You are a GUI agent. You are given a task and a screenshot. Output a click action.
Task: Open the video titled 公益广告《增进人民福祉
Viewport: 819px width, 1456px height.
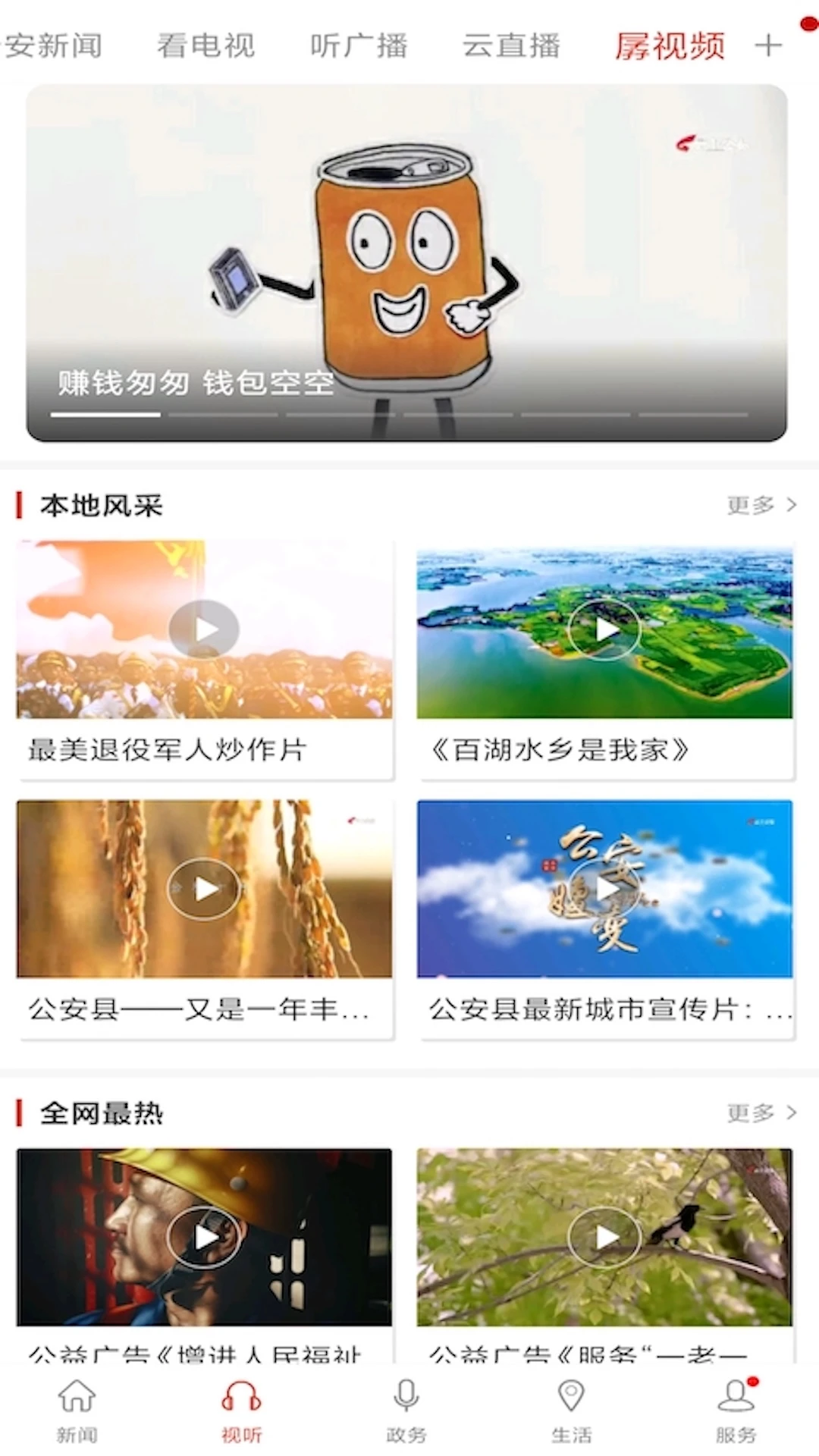pyautogui.click(x=205, y=1236)
